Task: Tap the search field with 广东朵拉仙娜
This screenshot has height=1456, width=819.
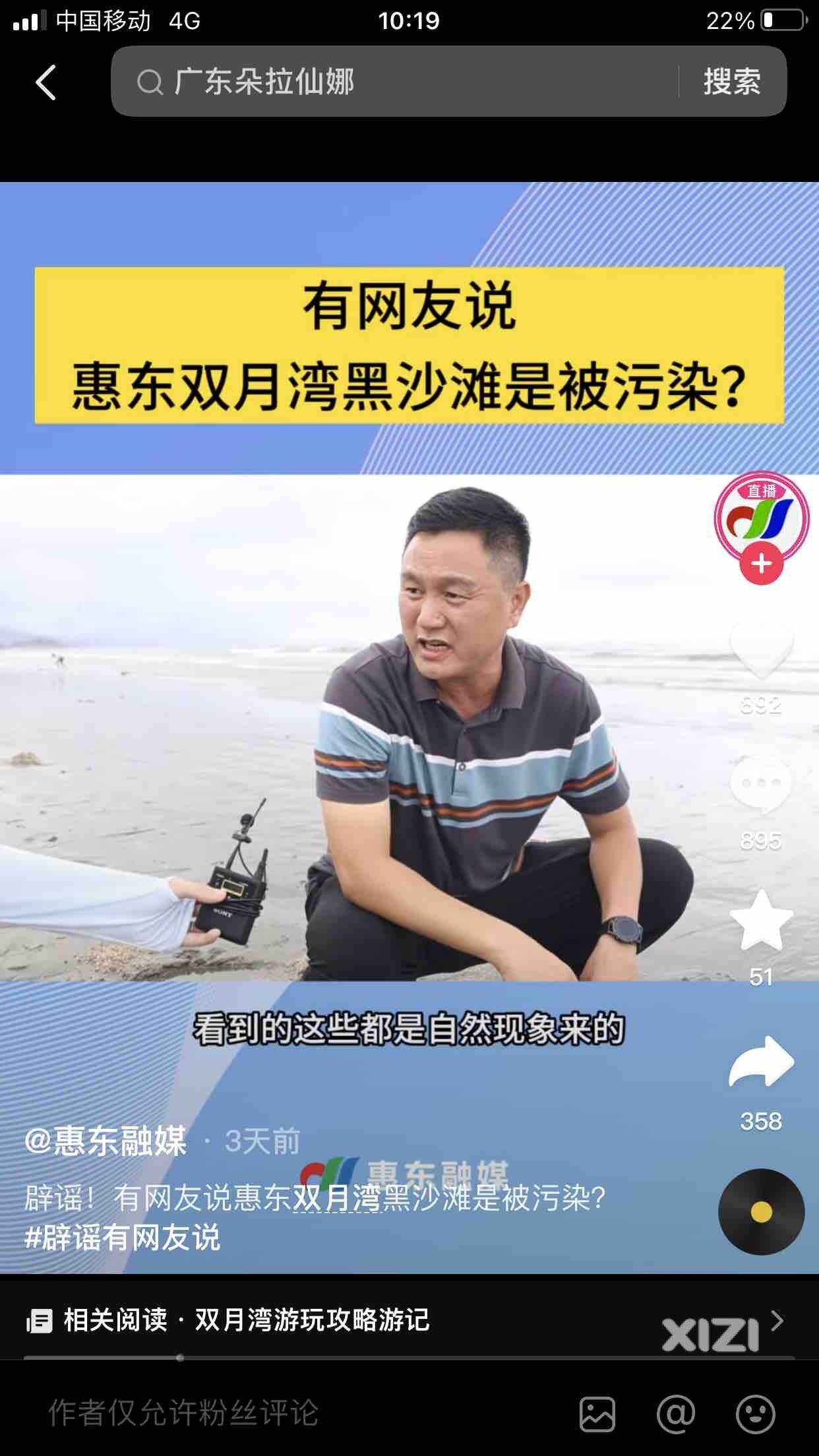Action: 396,82
